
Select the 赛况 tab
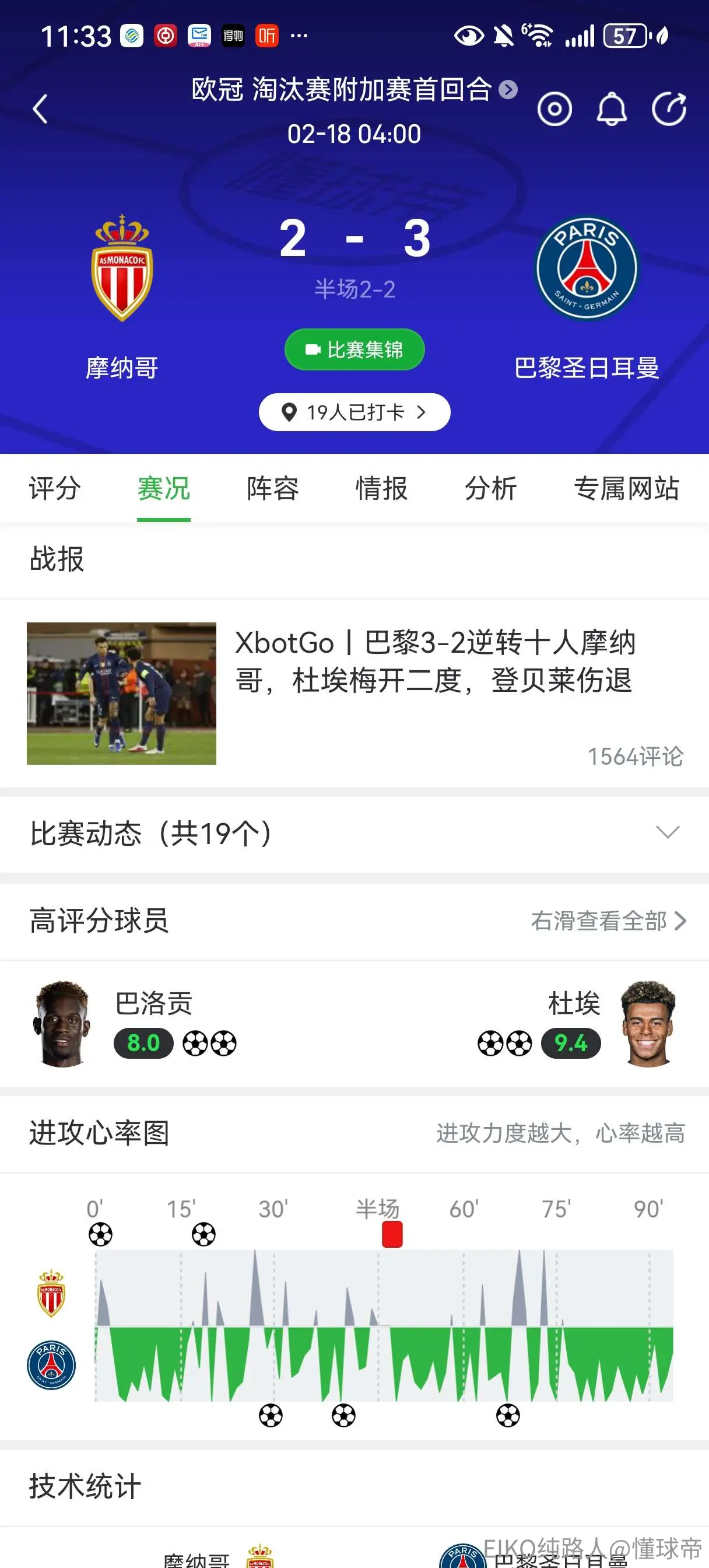[164, 488]
